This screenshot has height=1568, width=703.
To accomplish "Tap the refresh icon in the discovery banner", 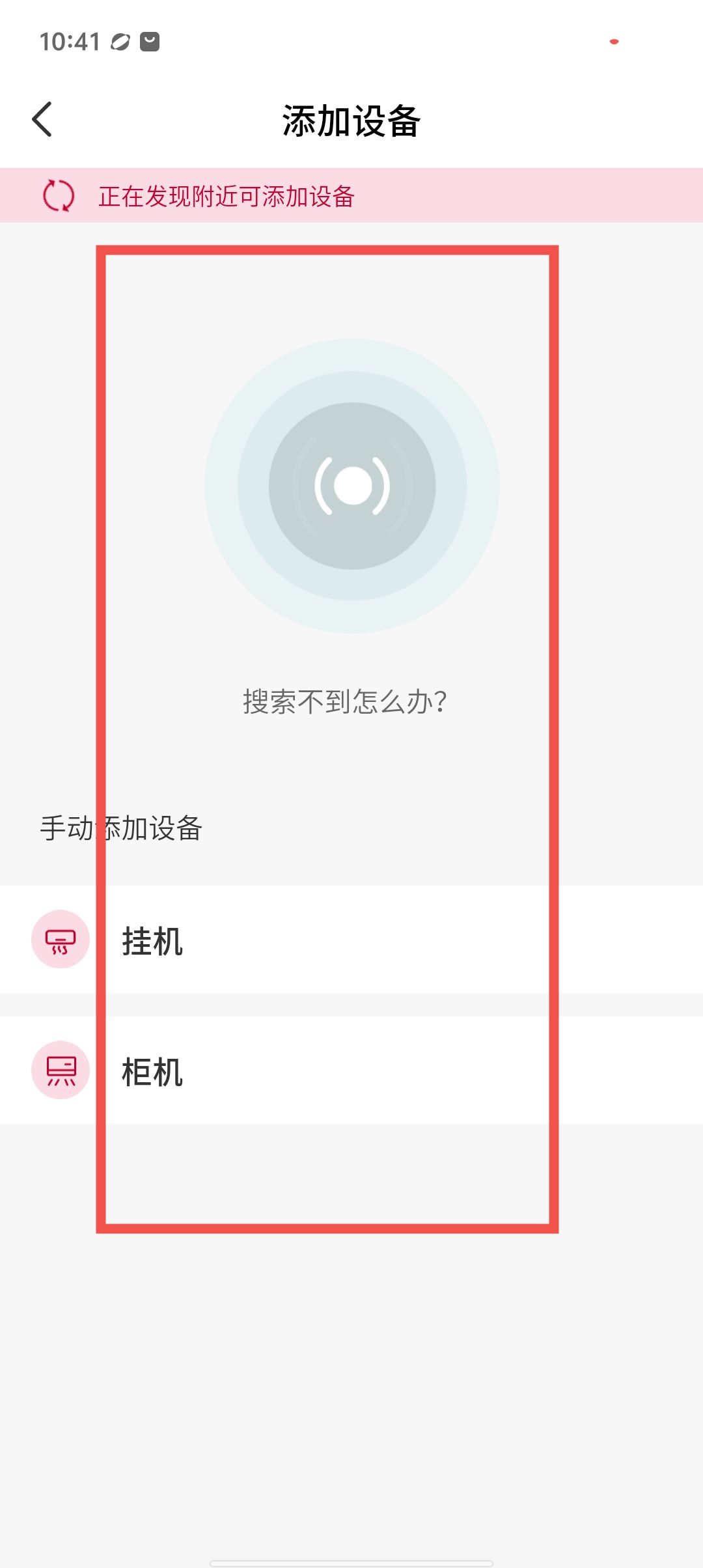I will [59, 195].
